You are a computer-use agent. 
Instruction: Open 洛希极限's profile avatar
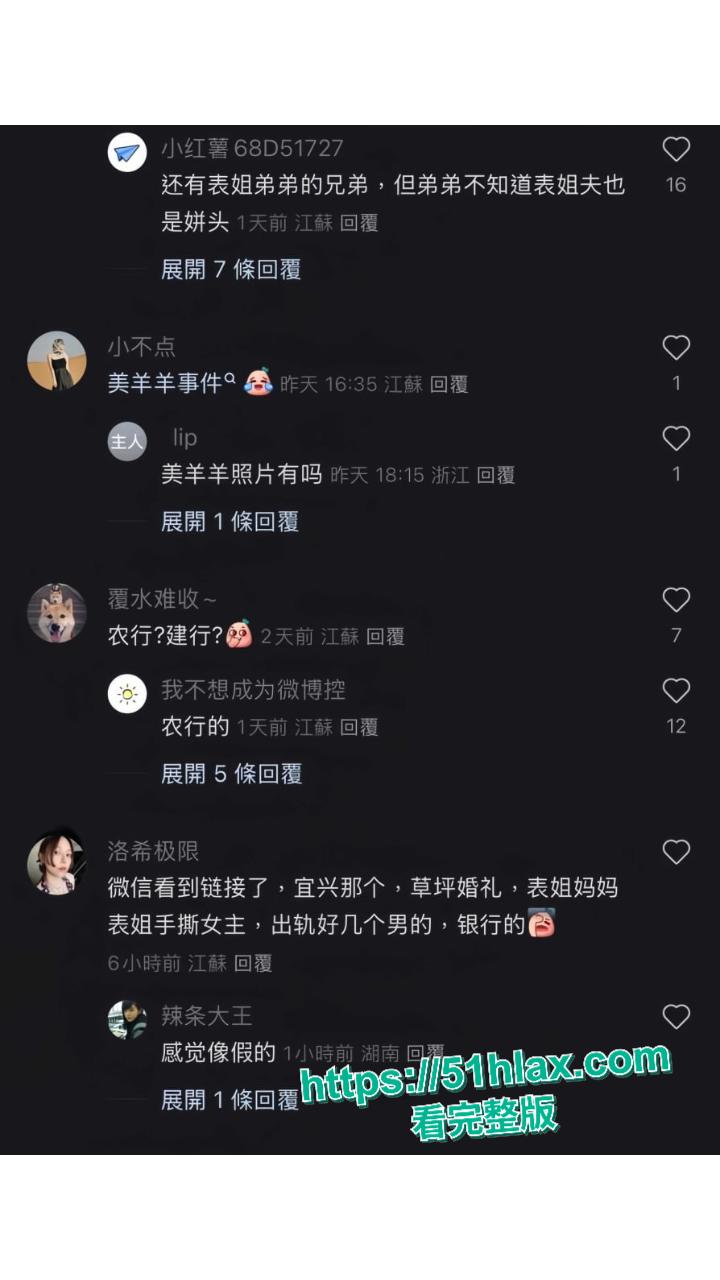[x=58, y=866]
